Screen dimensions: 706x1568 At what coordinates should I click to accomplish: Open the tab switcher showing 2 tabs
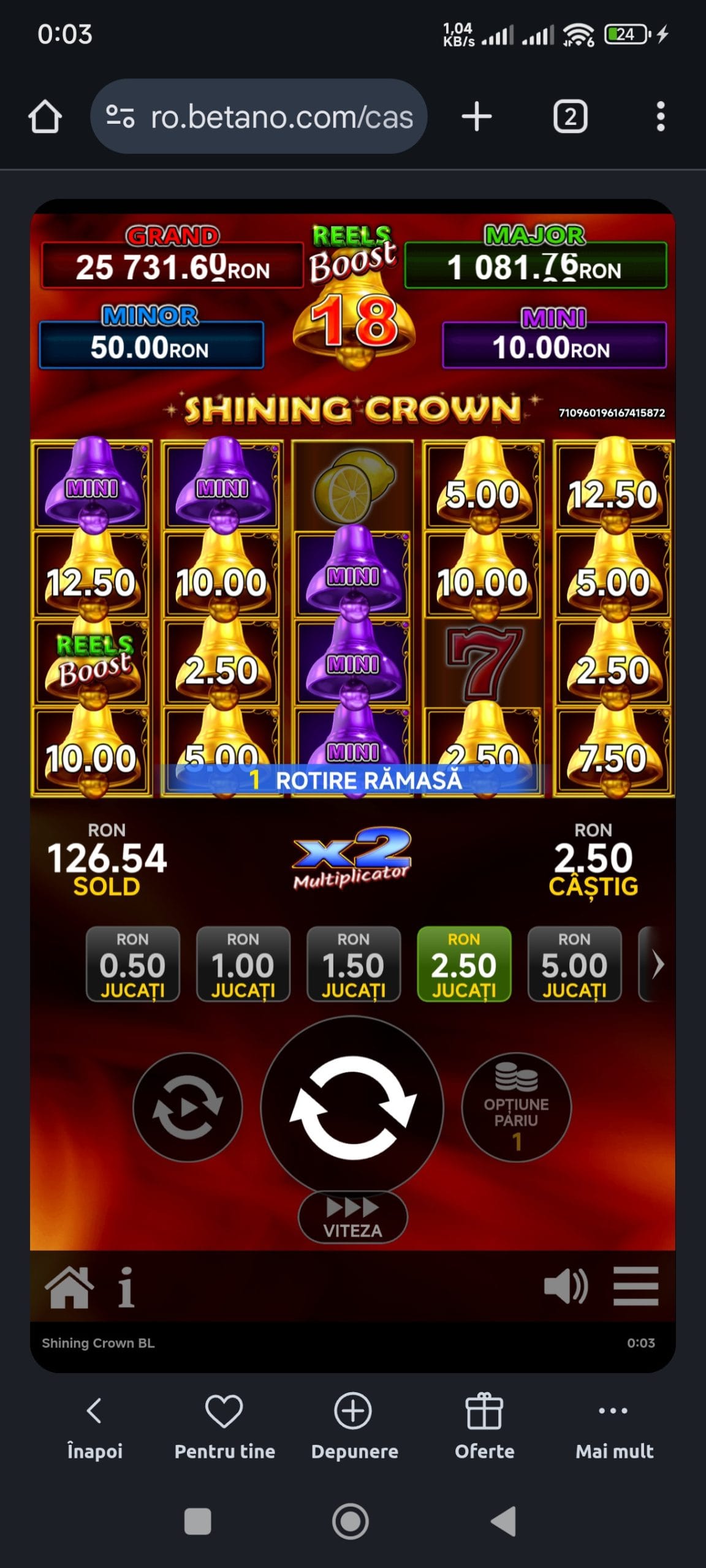tap(571, 116)
